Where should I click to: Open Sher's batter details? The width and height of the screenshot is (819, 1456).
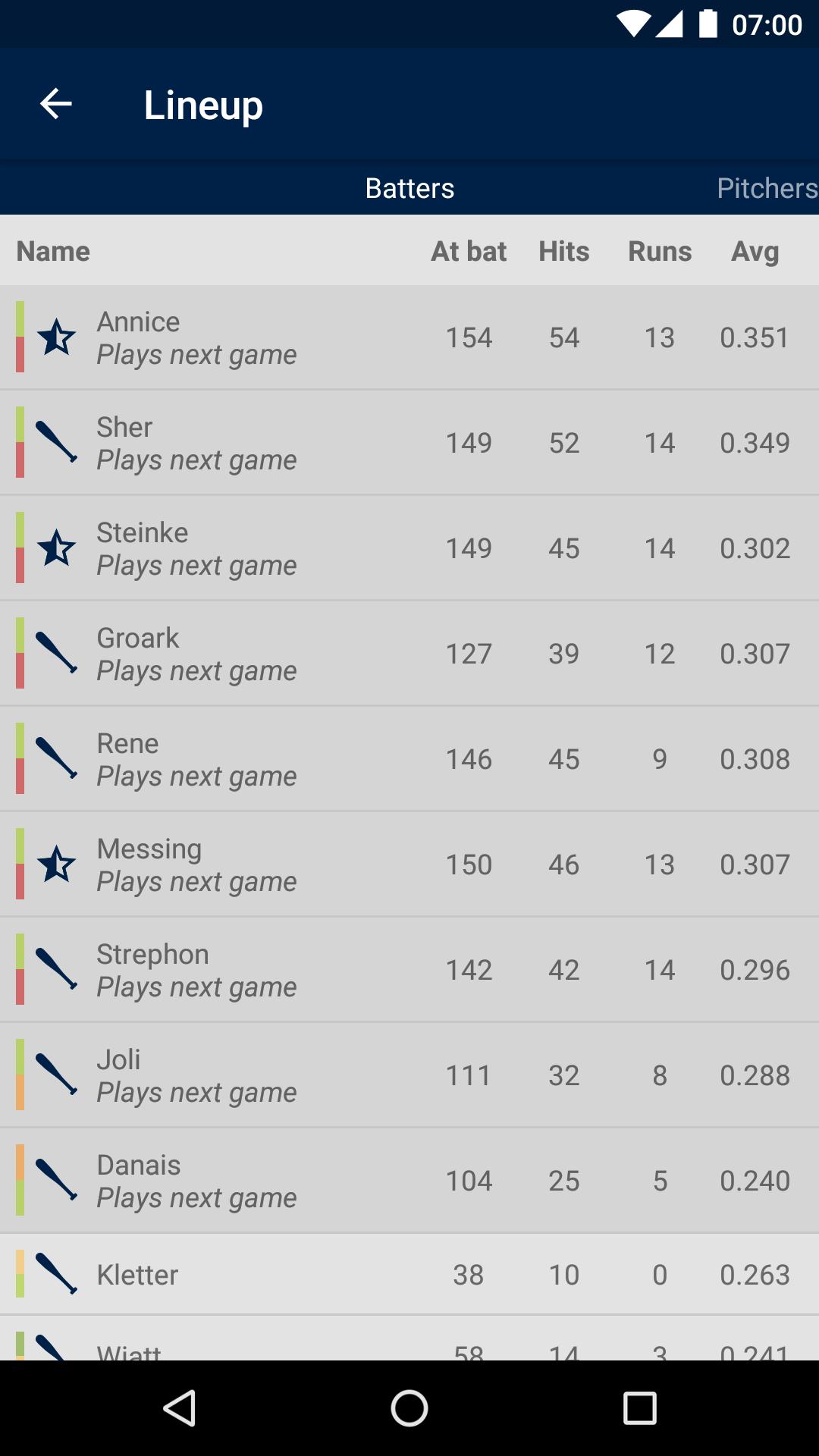(x=409, y=443)
